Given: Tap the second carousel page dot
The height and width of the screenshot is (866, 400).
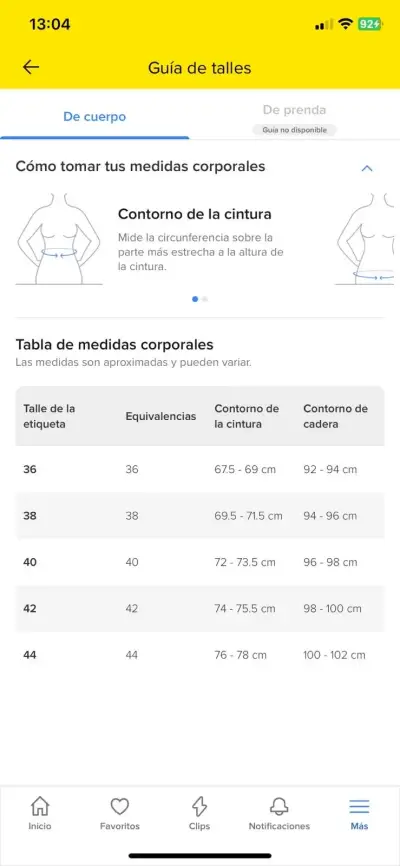Looking at the screenshot, I should pos(205,299).
